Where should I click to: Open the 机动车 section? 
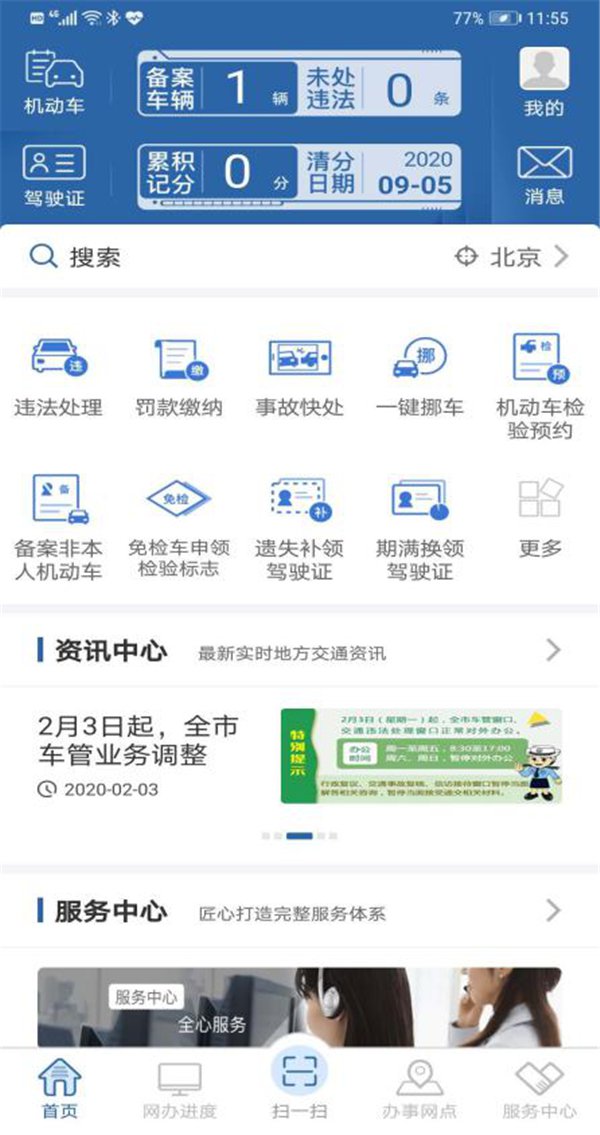point(54,80)
